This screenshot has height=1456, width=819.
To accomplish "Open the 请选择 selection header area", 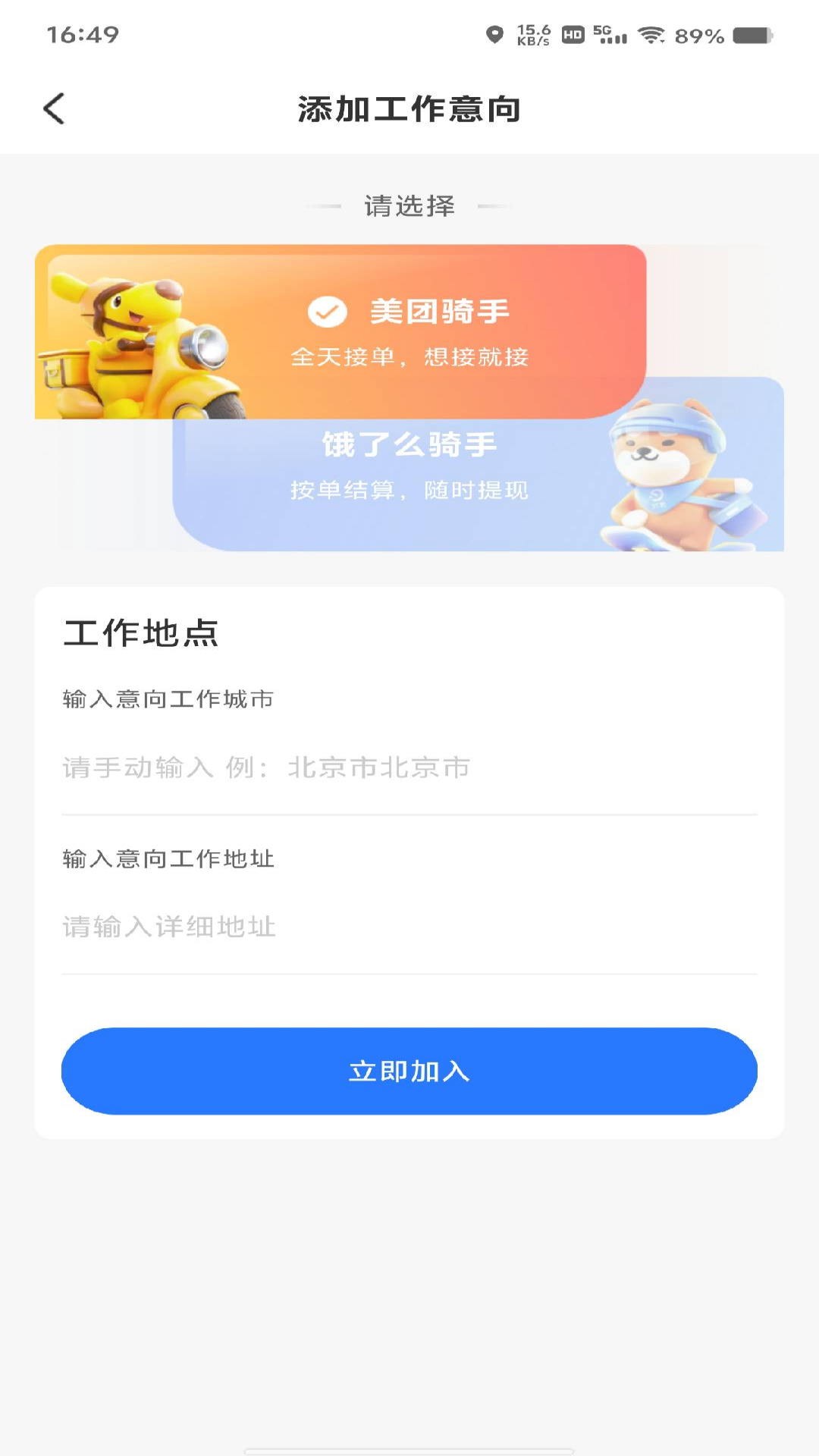I will (x=409, y=206).
